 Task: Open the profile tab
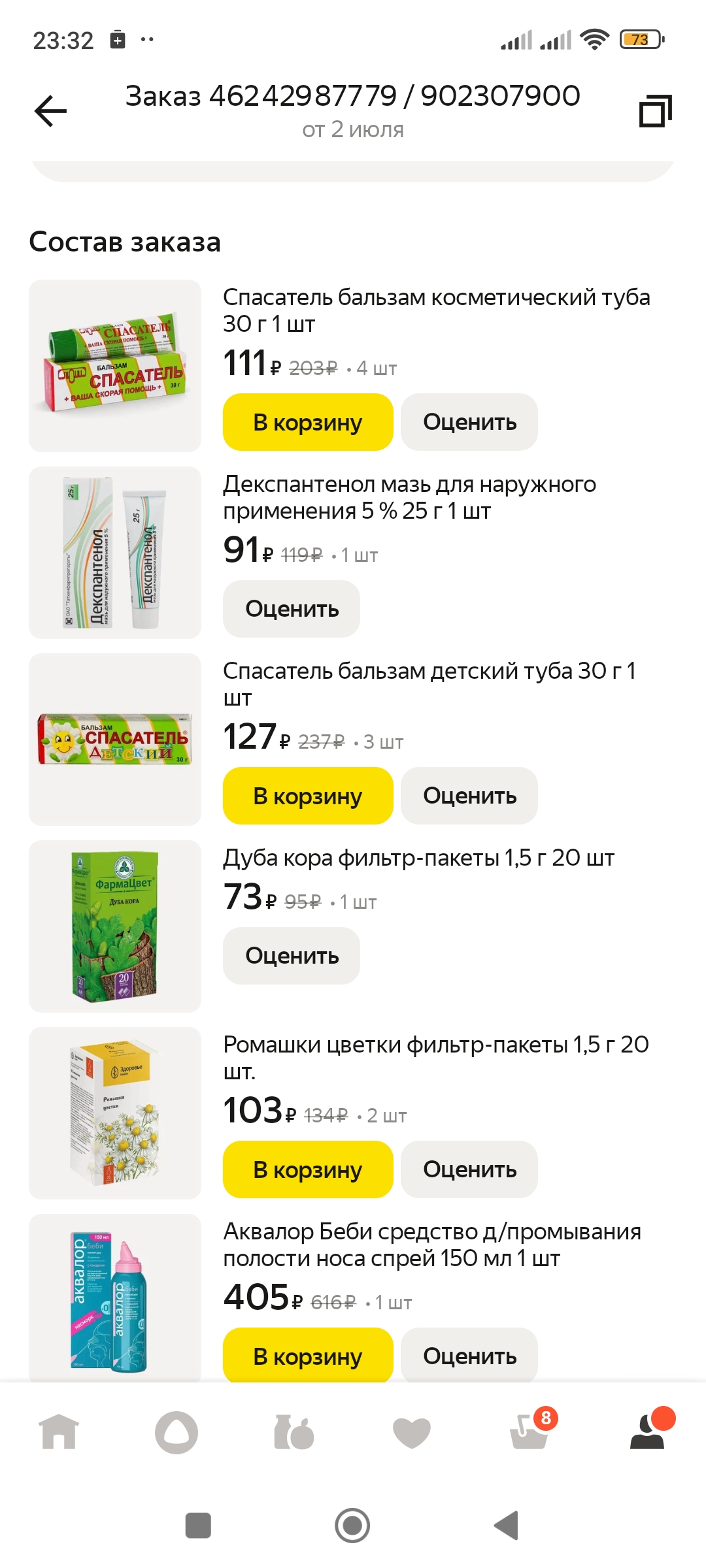[650, 1429]
